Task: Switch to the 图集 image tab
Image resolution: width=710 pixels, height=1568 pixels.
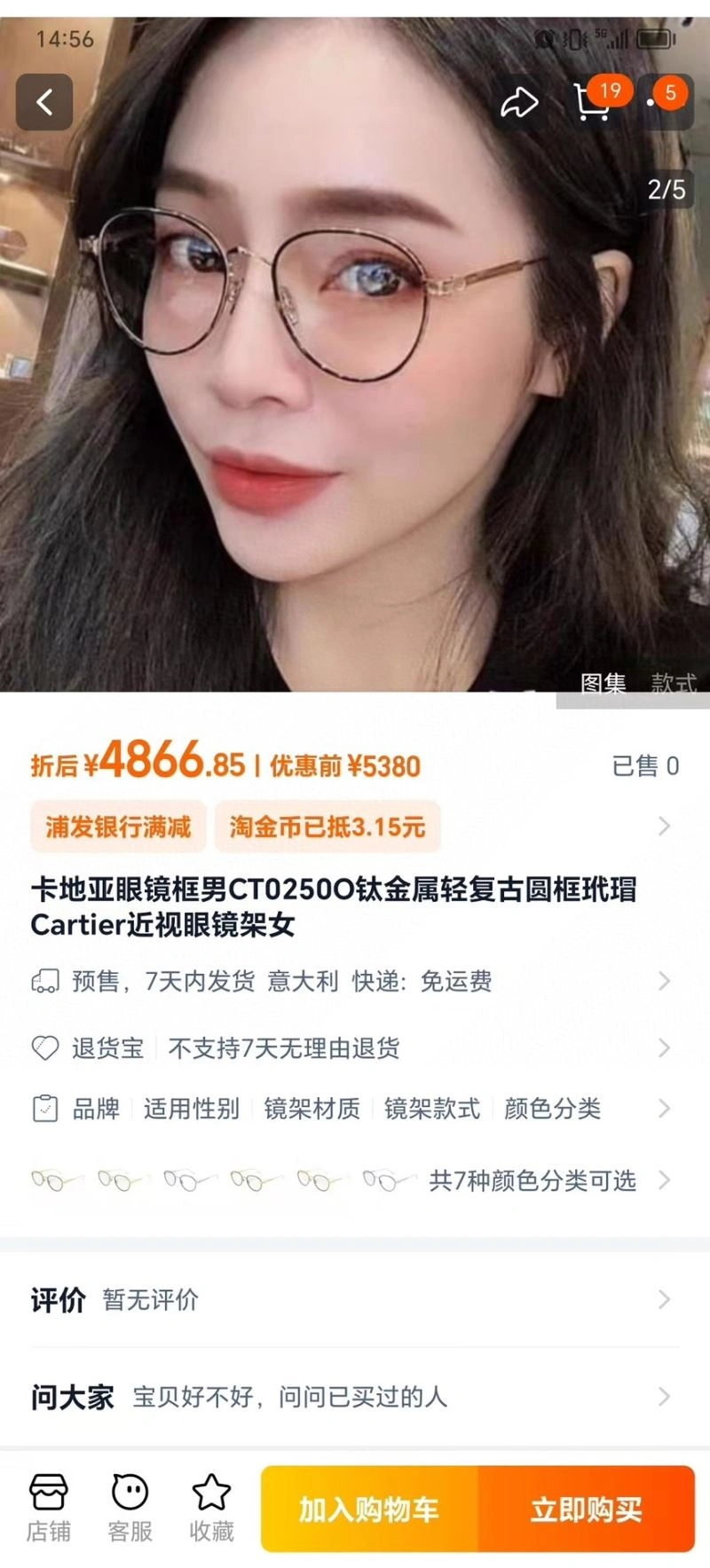Action: click(x=603, y=683)
